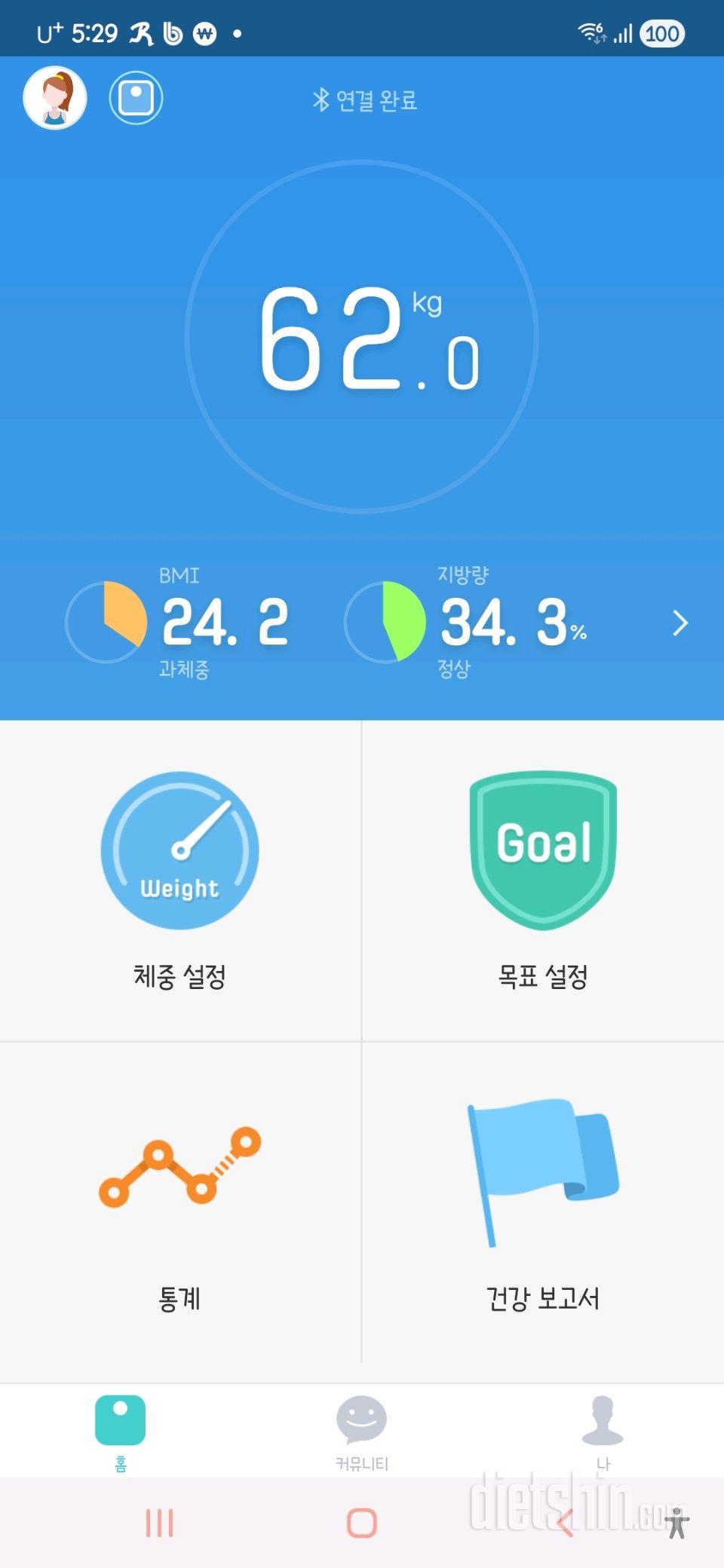Open 체중 설정 weight settings

(179, 880)
